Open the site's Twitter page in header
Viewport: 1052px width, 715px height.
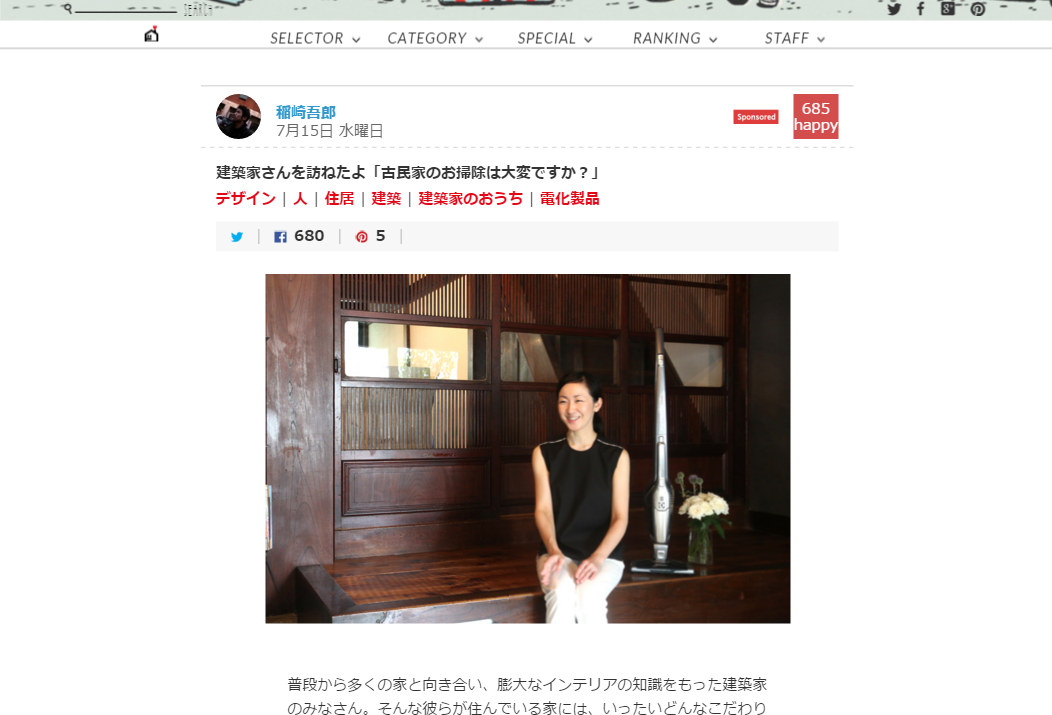[894, 9]
